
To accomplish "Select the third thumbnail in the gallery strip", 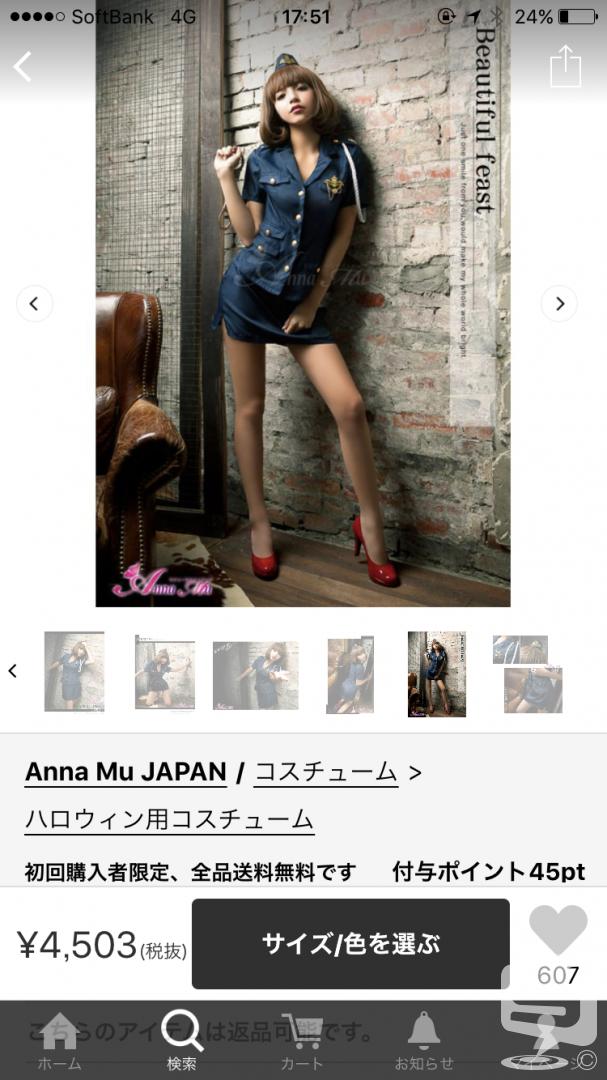I will coord(256,675).
